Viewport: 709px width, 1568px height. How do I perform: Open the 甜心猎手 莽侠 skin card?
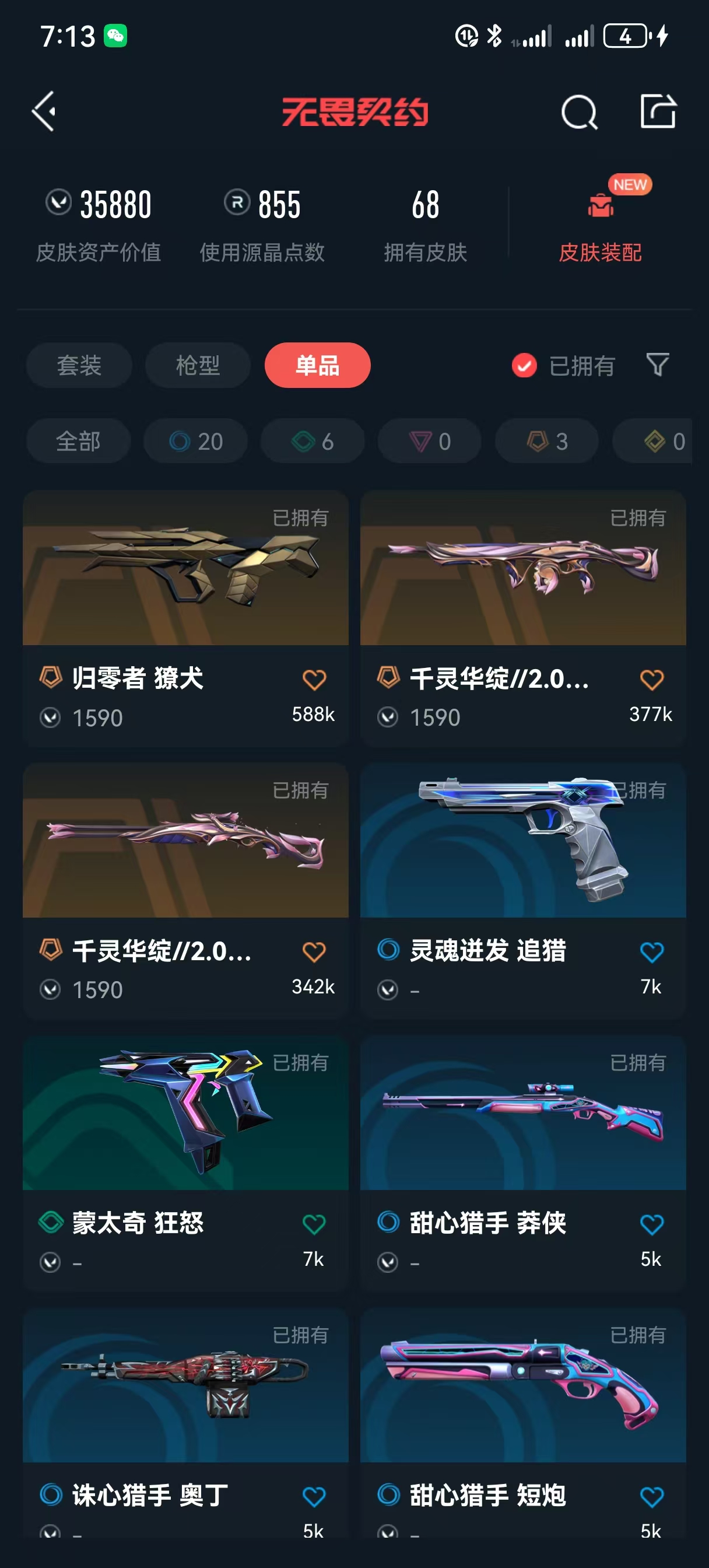[524, 1163]
